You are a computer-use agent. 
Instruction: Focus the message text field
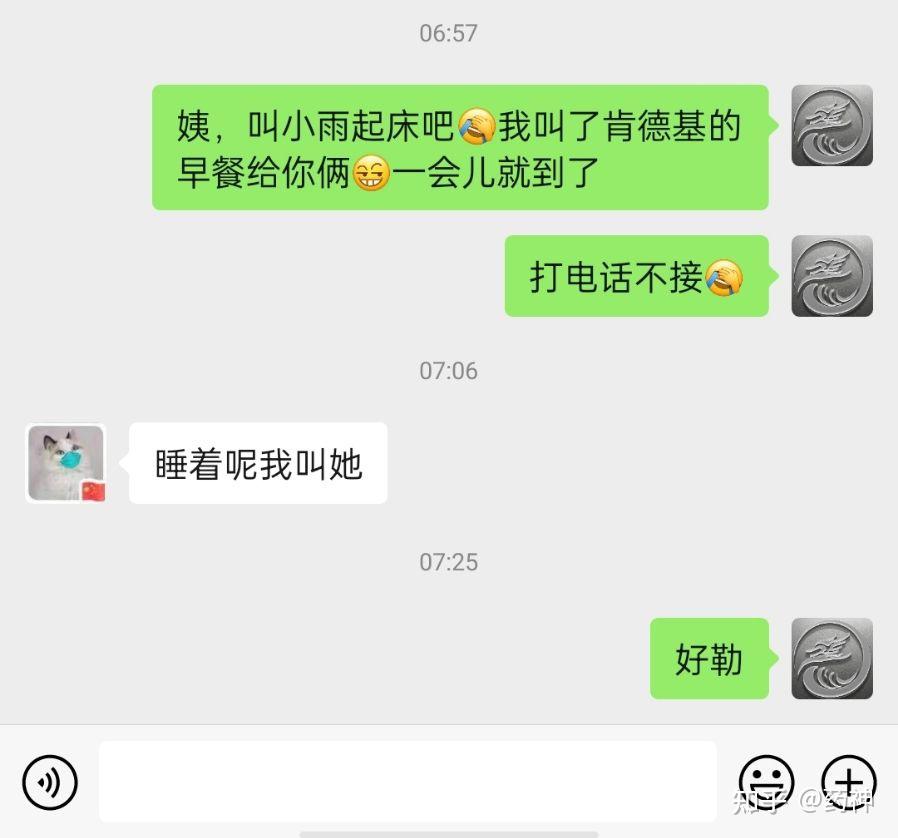(407, 781)
